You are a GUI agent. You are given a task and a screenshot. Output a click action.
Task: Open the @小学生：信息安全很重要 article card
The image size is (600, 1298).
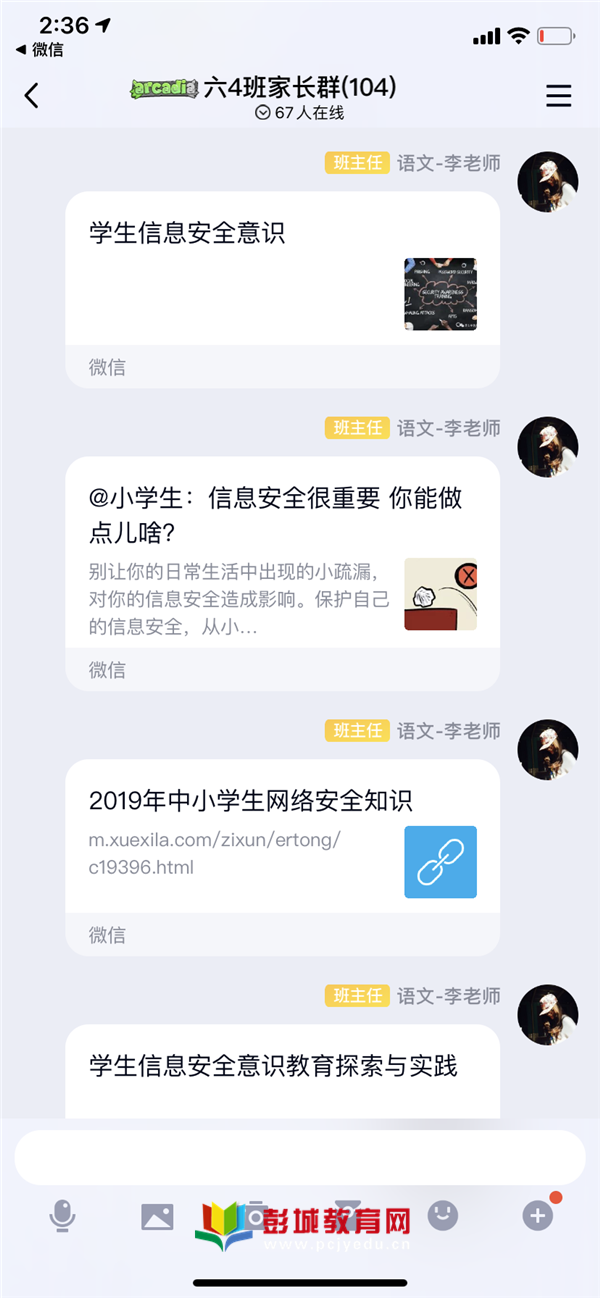click(282, 560)
